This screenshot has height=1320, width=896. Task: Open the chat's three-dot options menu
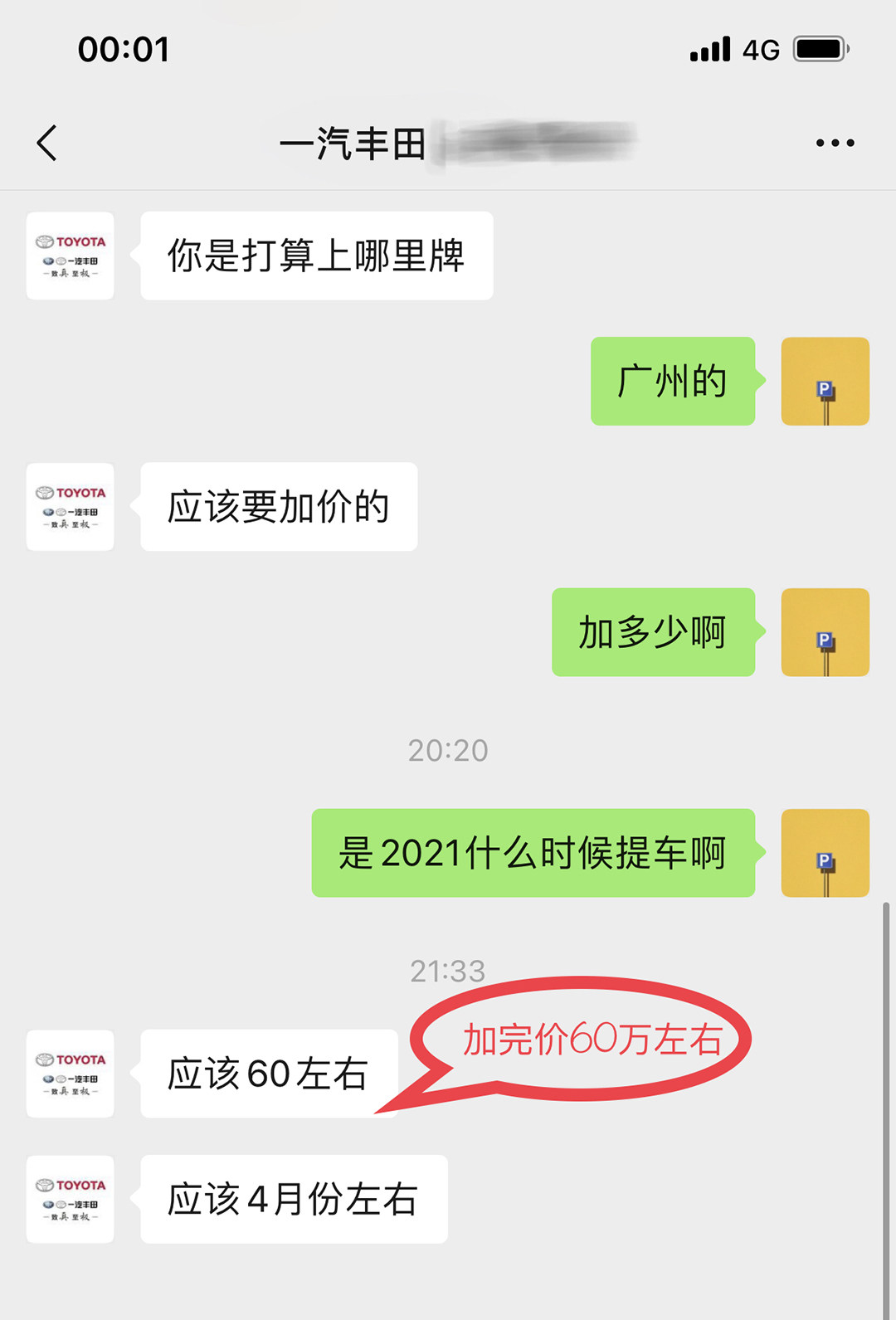(835, 143)
